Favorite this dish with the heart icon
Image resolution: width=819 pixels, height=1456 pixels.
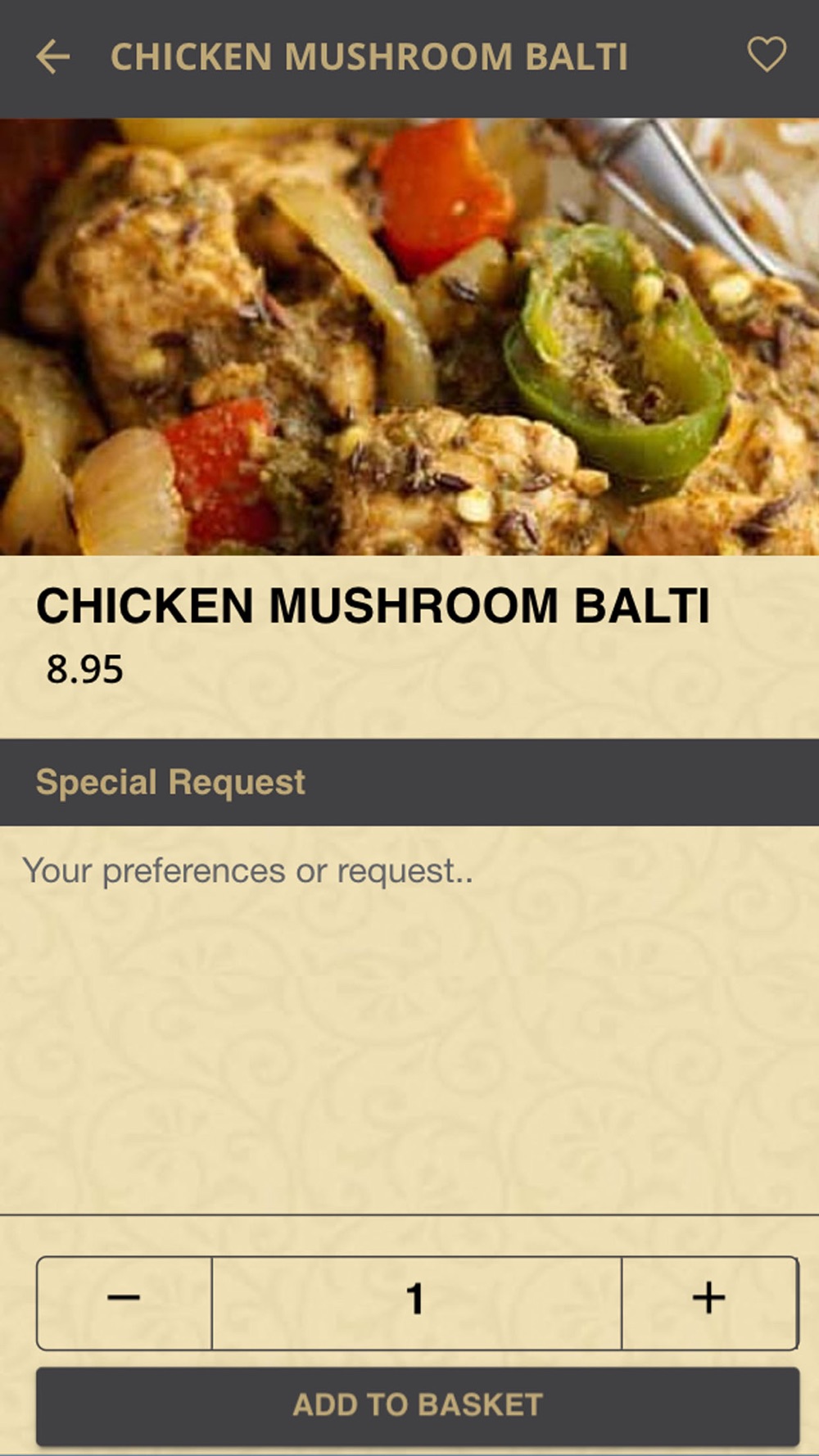(x=767, y=55)
